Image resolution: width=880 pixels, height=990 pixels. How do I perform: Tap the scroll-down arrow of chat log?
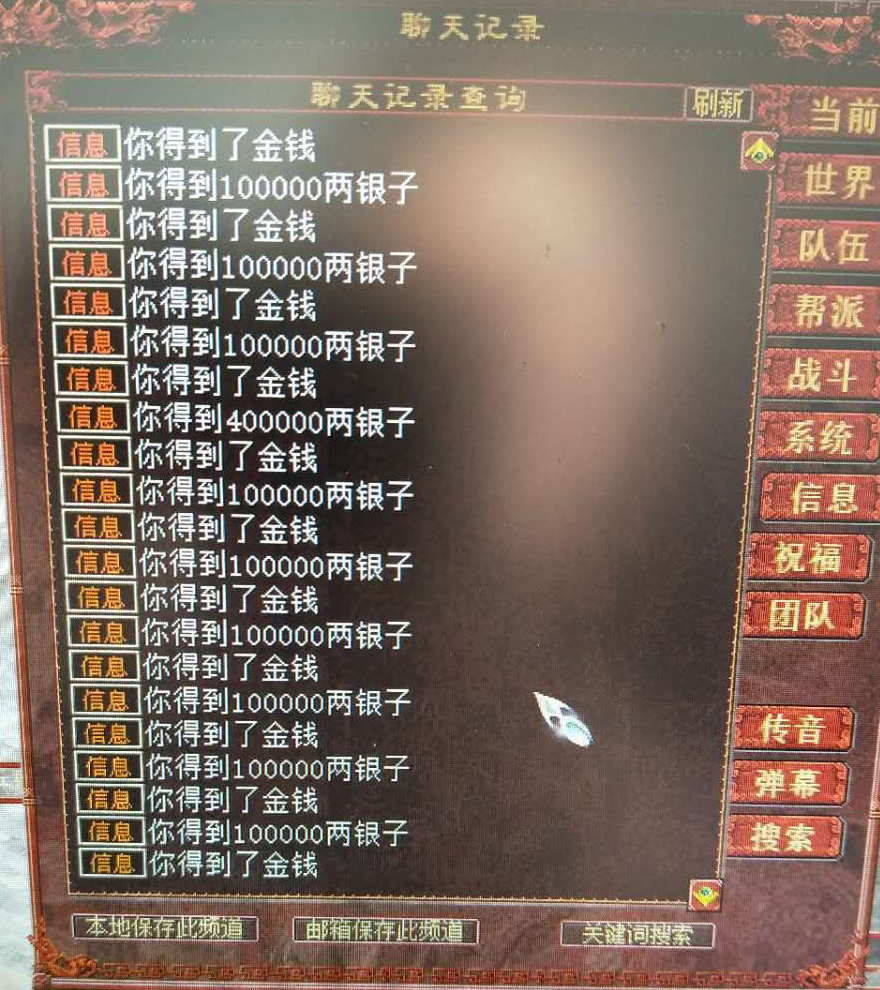click(705, 894)
